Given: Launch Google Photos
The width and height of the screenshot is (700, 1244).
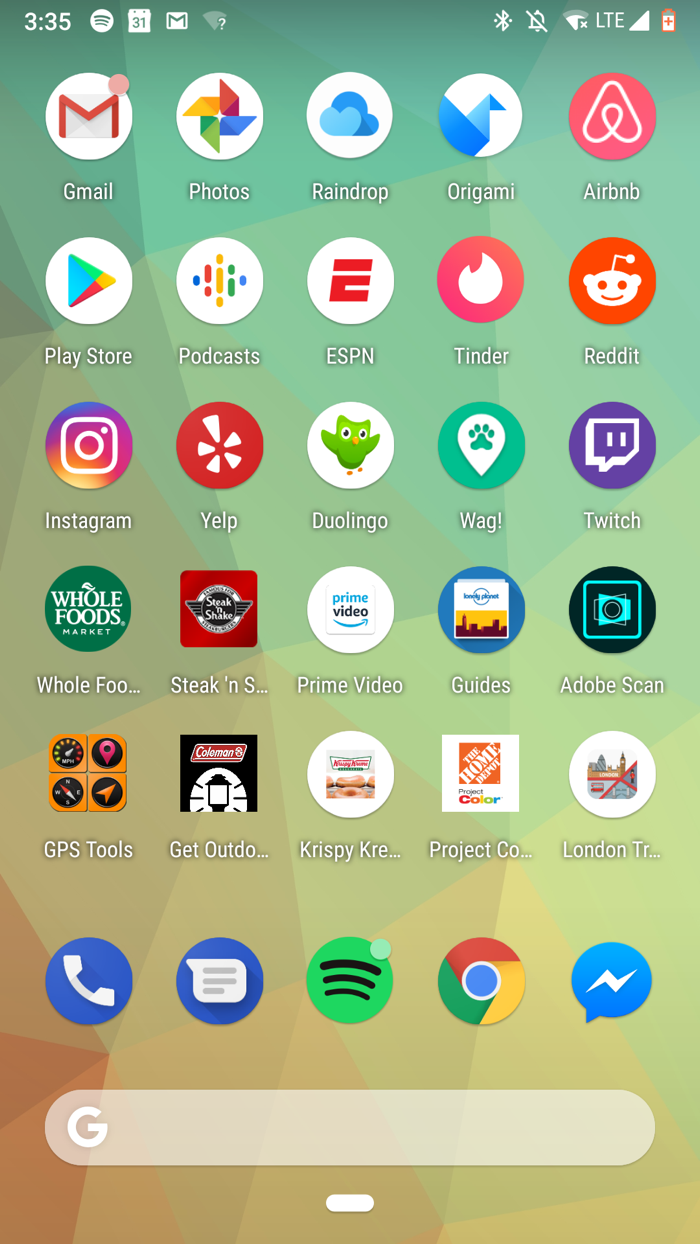Looking at the screenshot, I should tap(219, 117).
